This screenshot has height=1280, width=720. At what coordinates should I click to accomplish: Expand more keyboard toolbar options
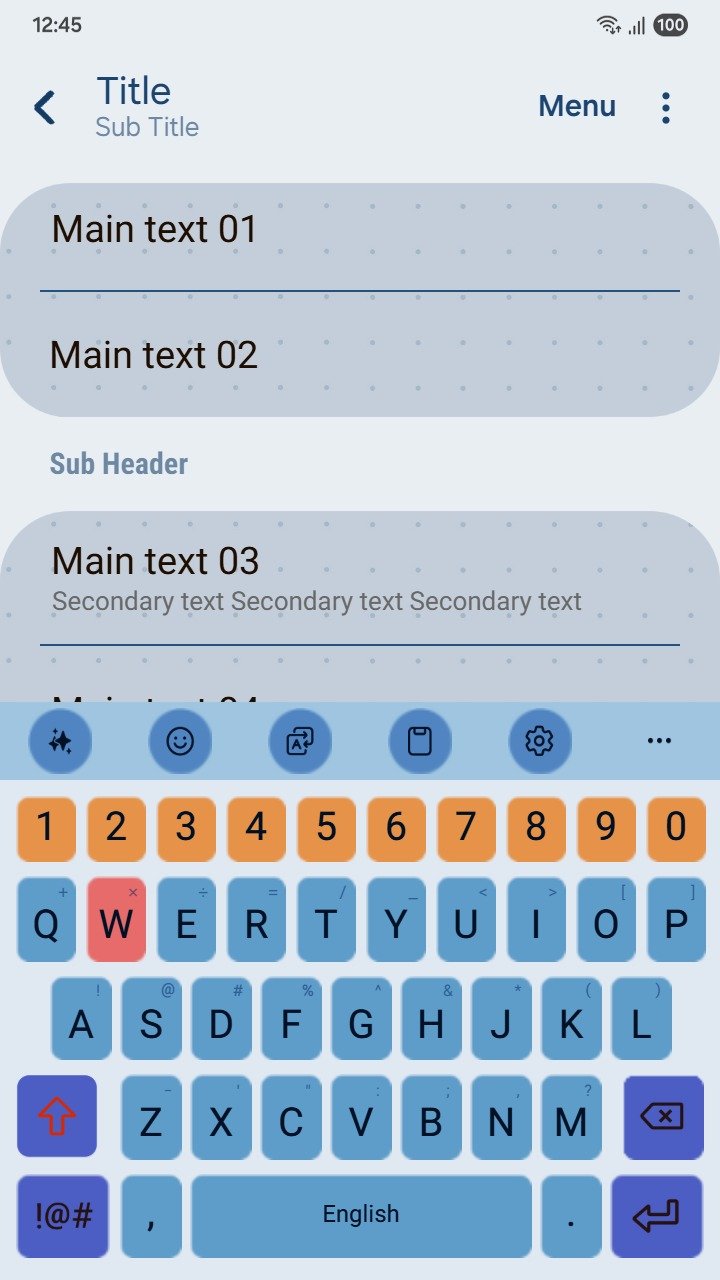coord(659,741)
